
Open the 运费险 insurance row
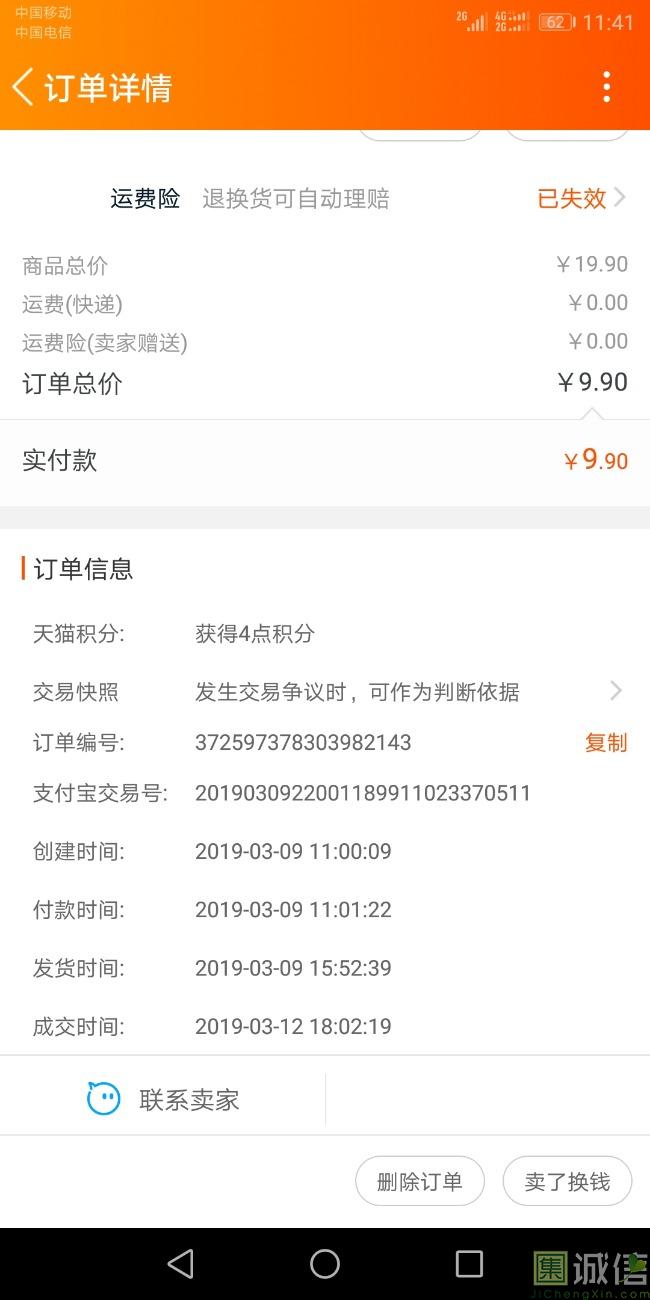pyautogui.click(x=325, y=198)
